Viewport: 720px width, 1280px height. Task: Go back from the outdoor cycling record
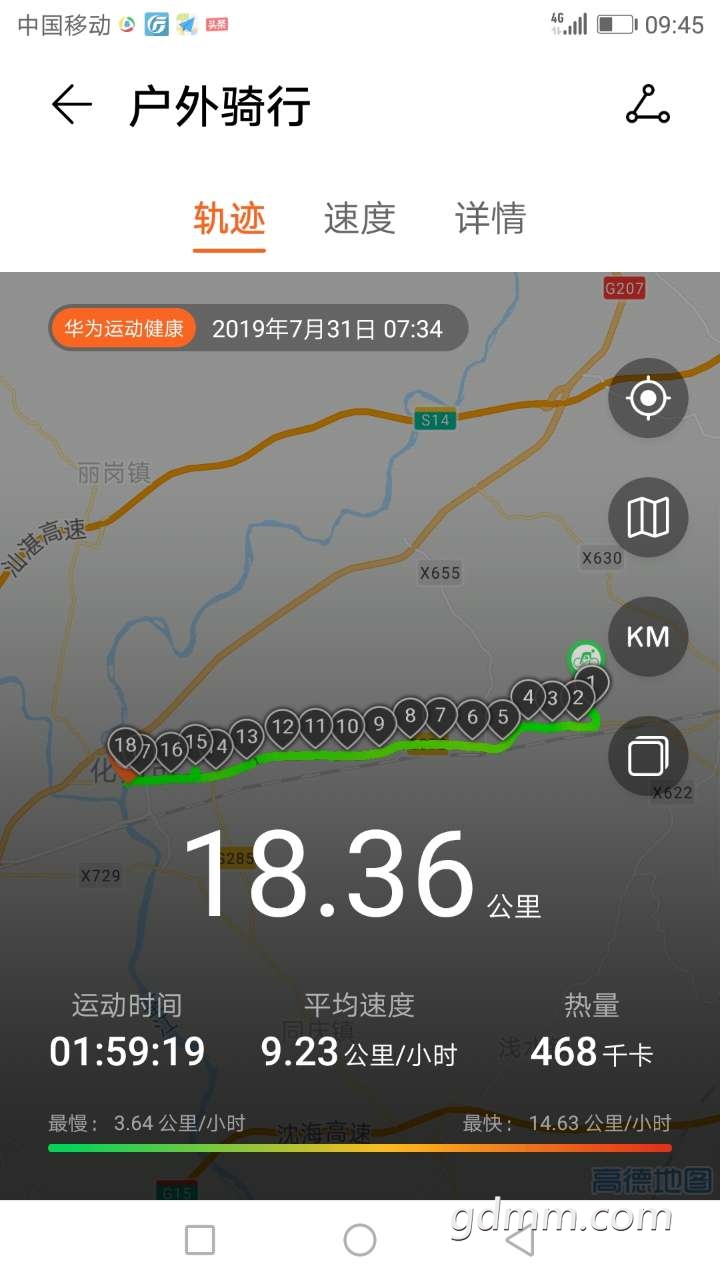point(72,105)
